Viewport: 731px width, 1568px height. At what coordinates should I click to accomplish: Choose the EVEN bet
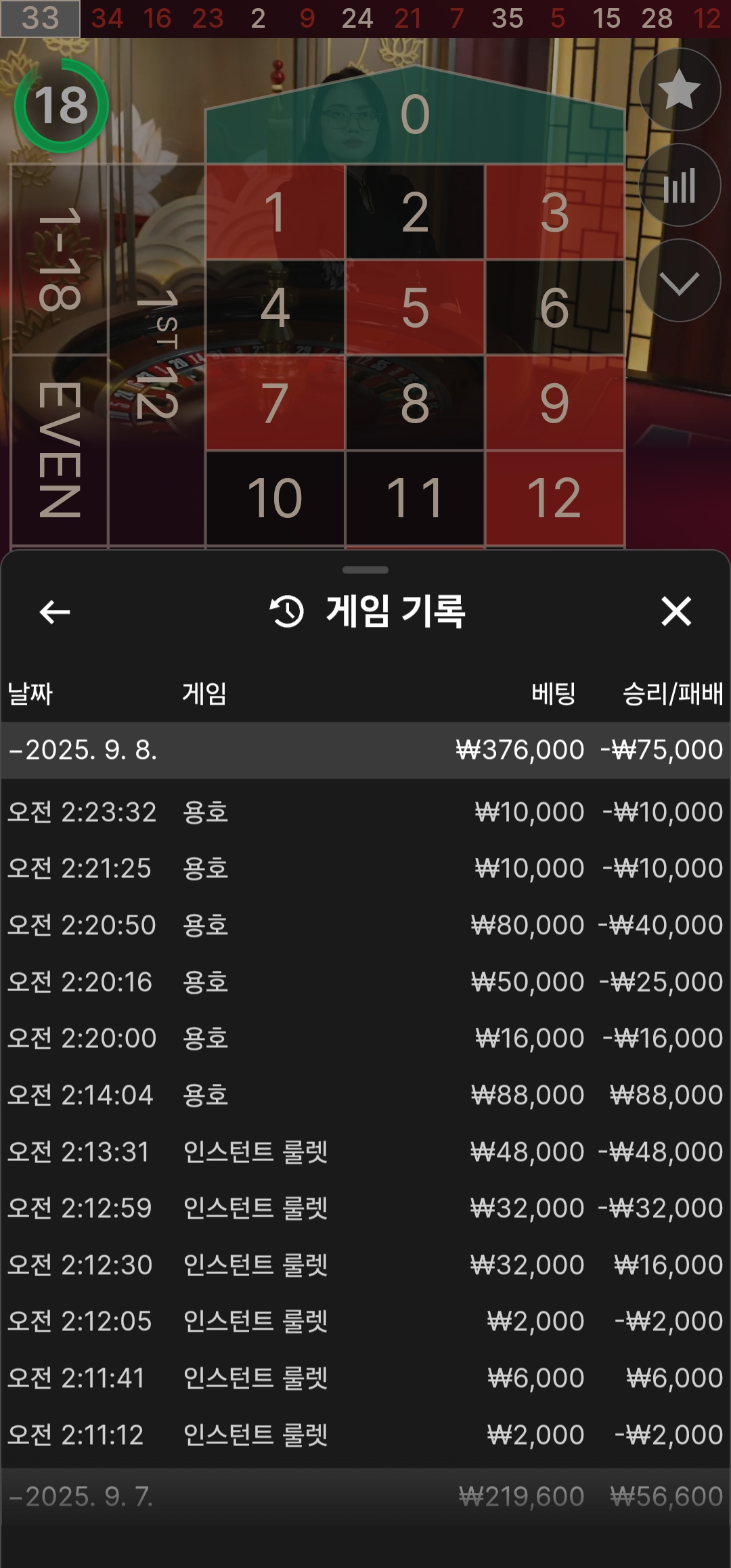[x=60, y=450]
